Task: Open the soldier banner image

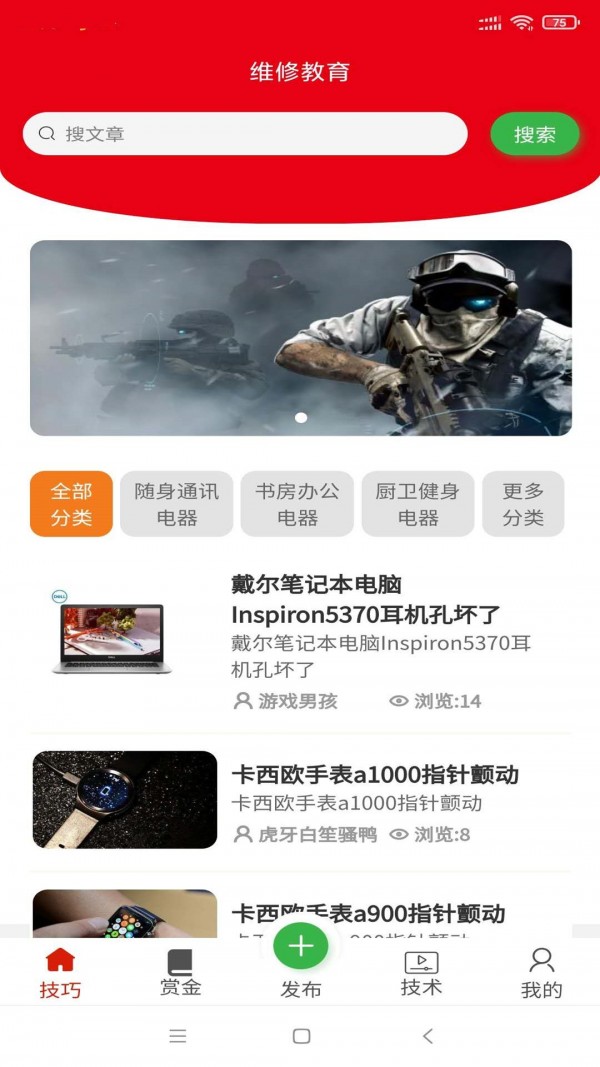Action: coord(300,338)
